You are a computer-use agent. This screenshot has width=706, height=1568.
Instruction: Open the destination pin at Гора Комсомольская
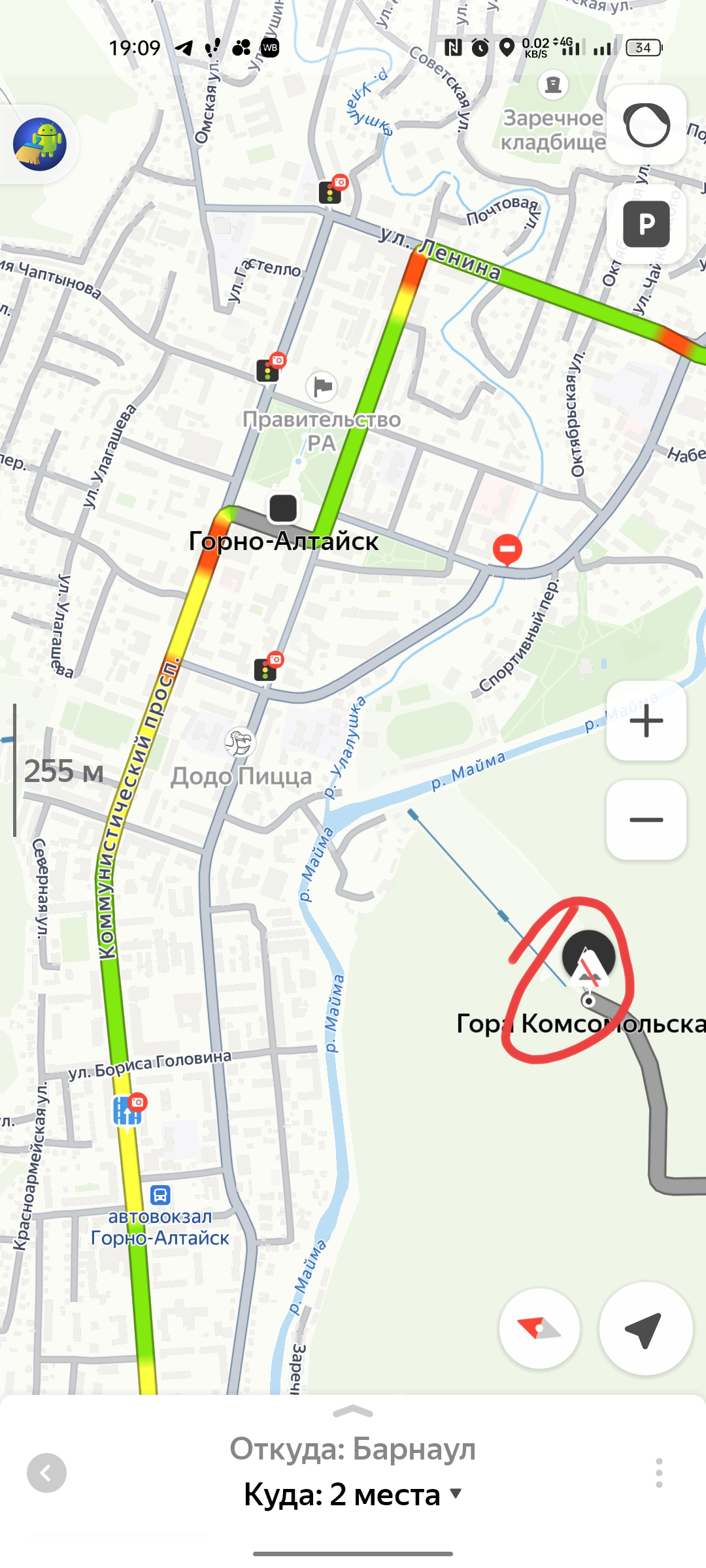588,959
